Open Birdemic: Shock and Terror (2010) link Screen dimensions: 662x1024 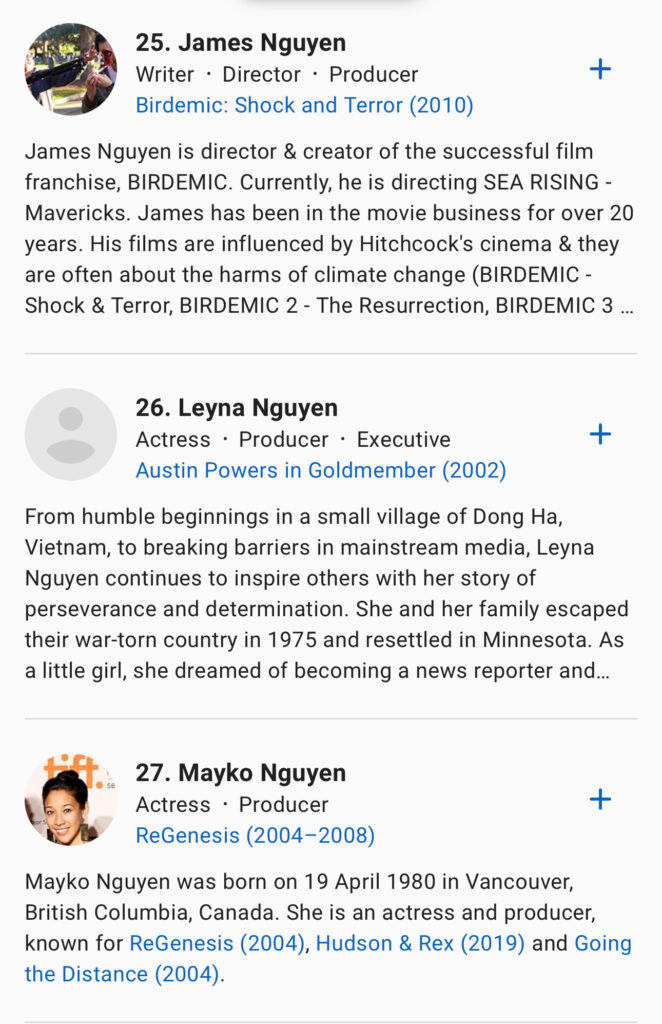304,105
